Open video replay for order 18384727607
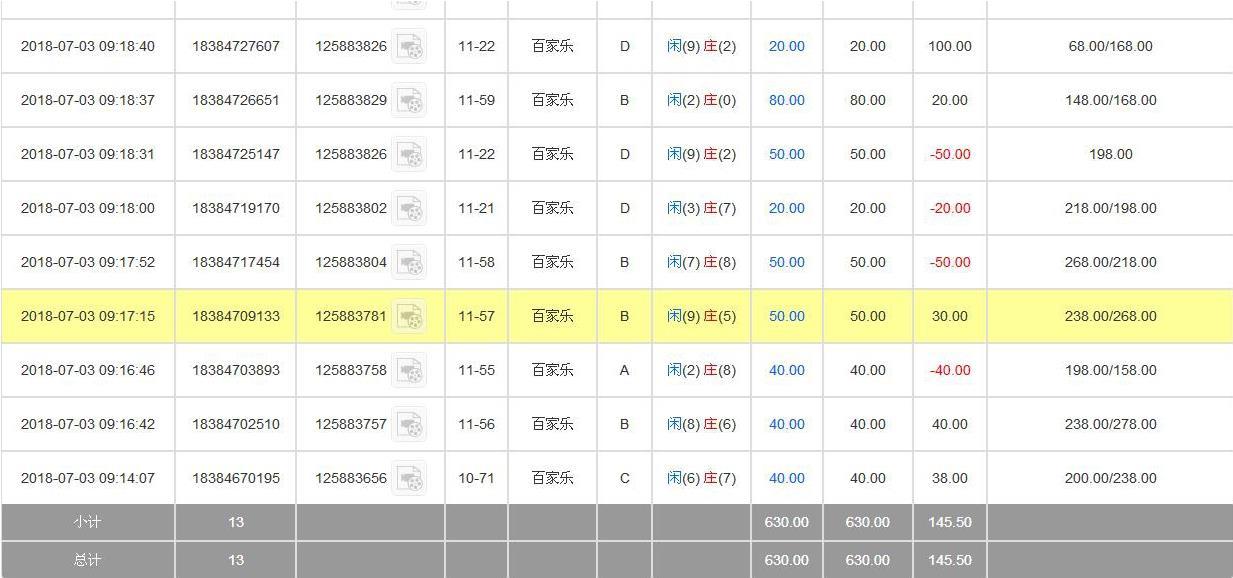The height and width of the screenshot is (578, 1233). (x=408, y=47)
